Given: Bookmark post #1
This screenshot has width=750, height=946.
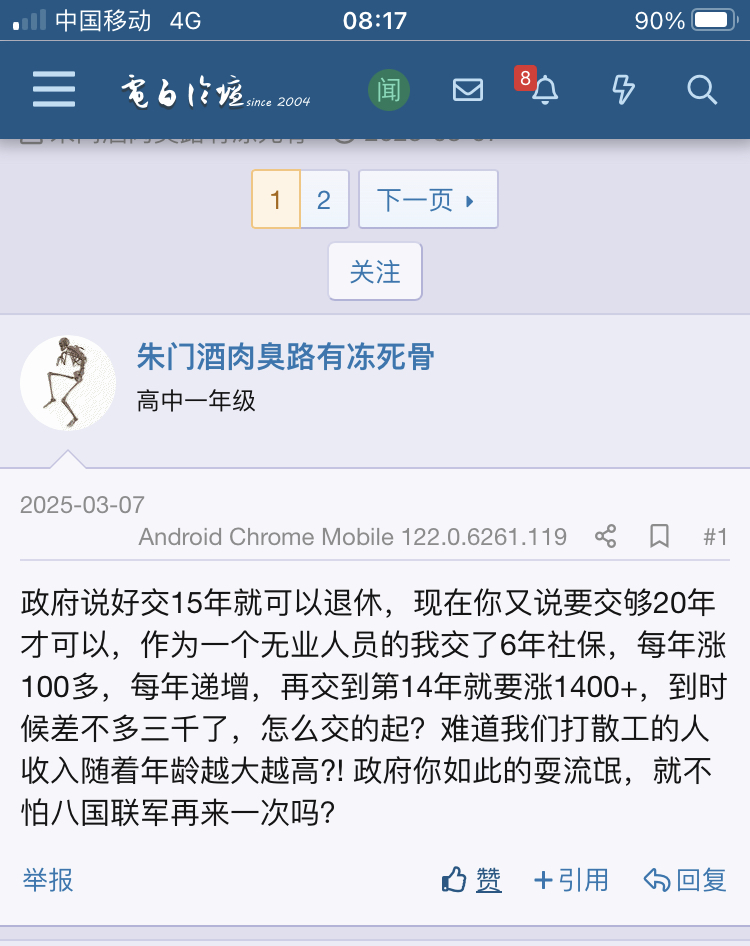Looking at the screenshot, I should [x=659, y=537].
